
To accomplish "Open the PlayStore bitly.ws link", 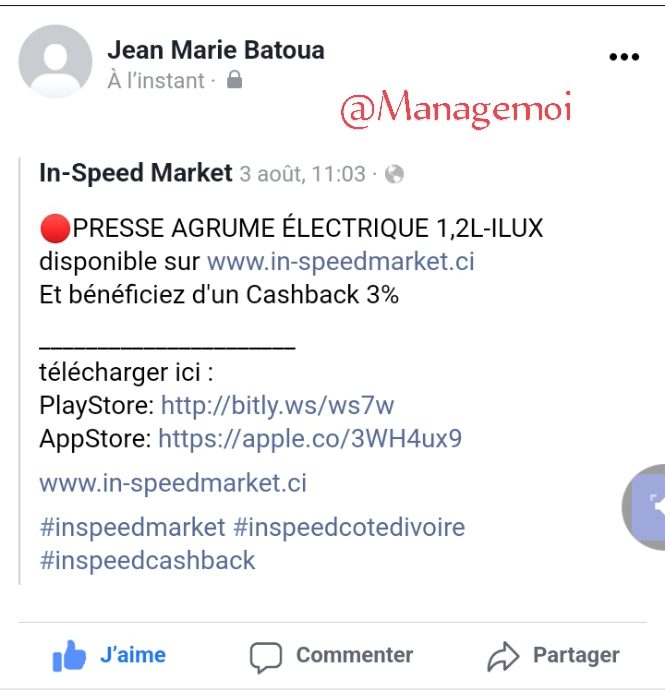I will (277, 405).
